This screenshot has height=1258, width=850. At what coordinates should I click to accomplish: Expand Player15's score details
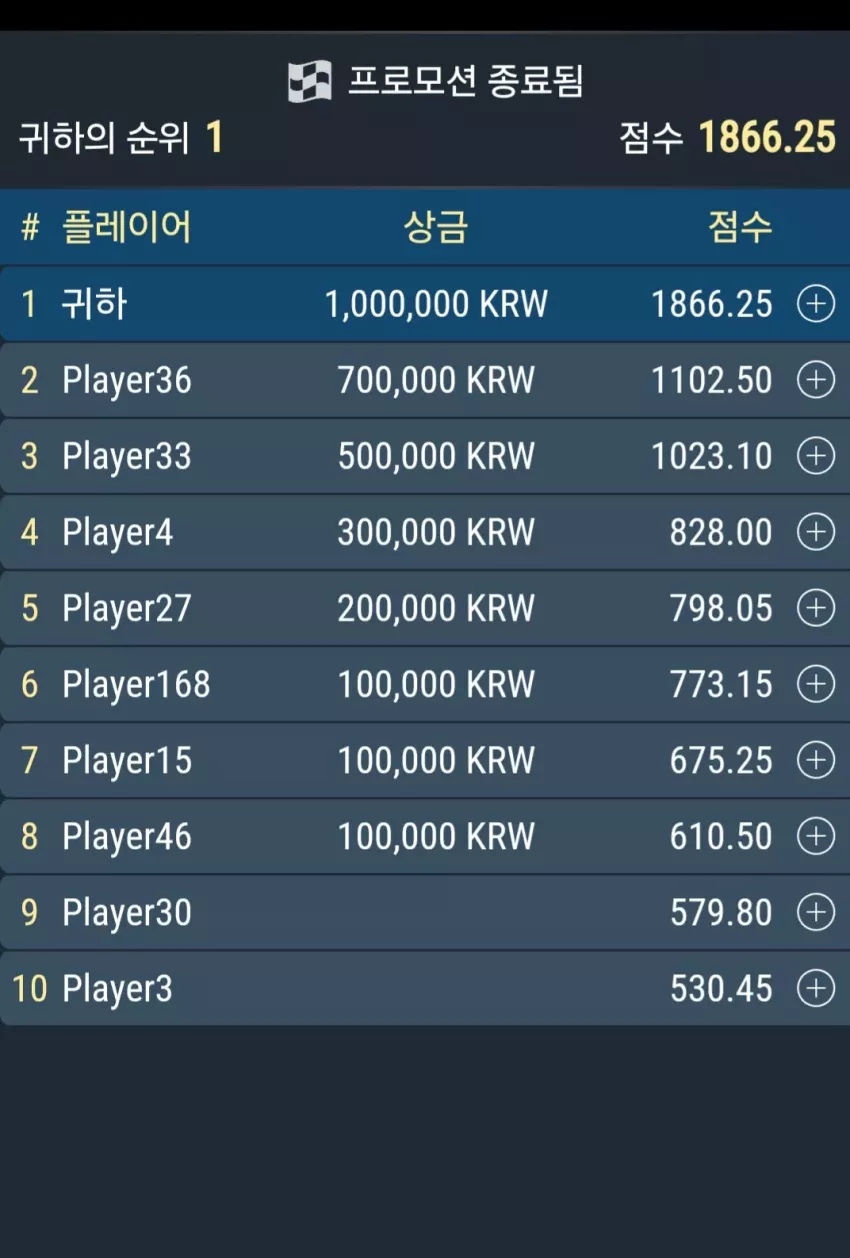tap(816, 760)
